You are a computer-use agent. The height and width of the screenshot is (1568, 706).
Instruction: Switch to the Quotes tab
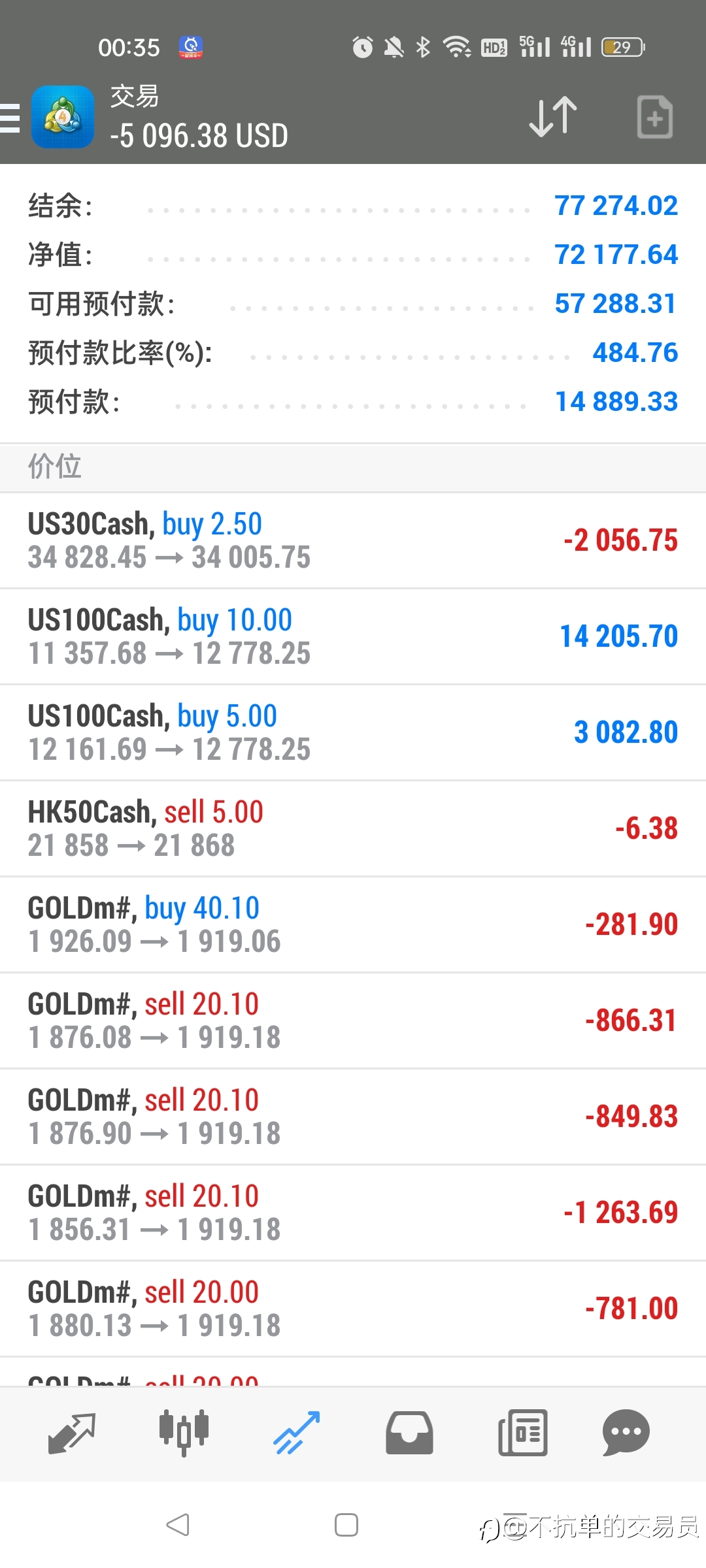72,1433
